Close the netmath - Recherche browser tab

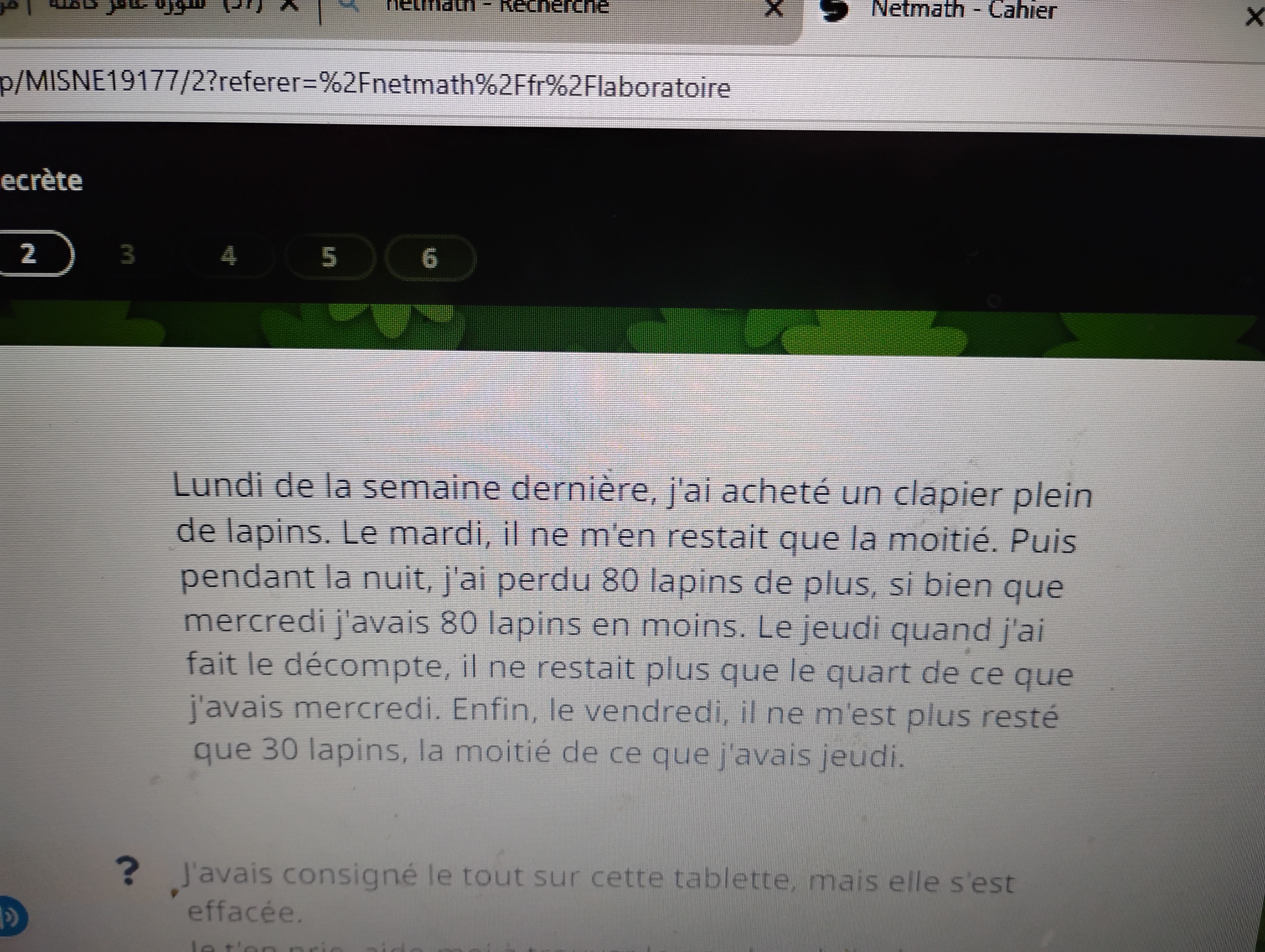click(774, 9)
